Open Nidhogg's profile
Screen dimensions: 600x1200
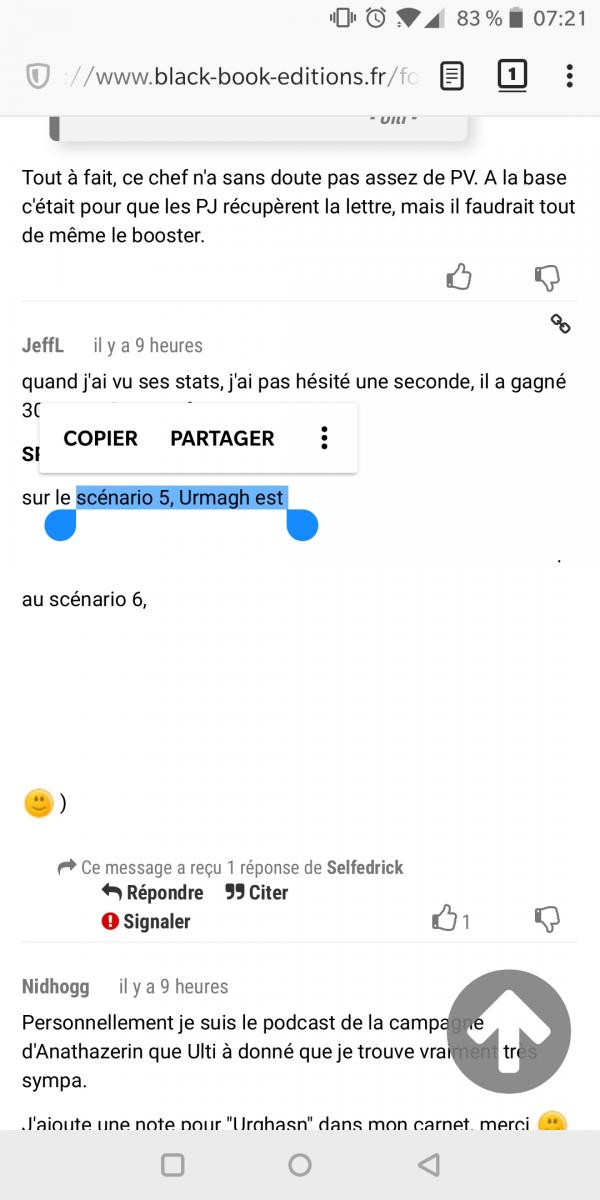56,987
